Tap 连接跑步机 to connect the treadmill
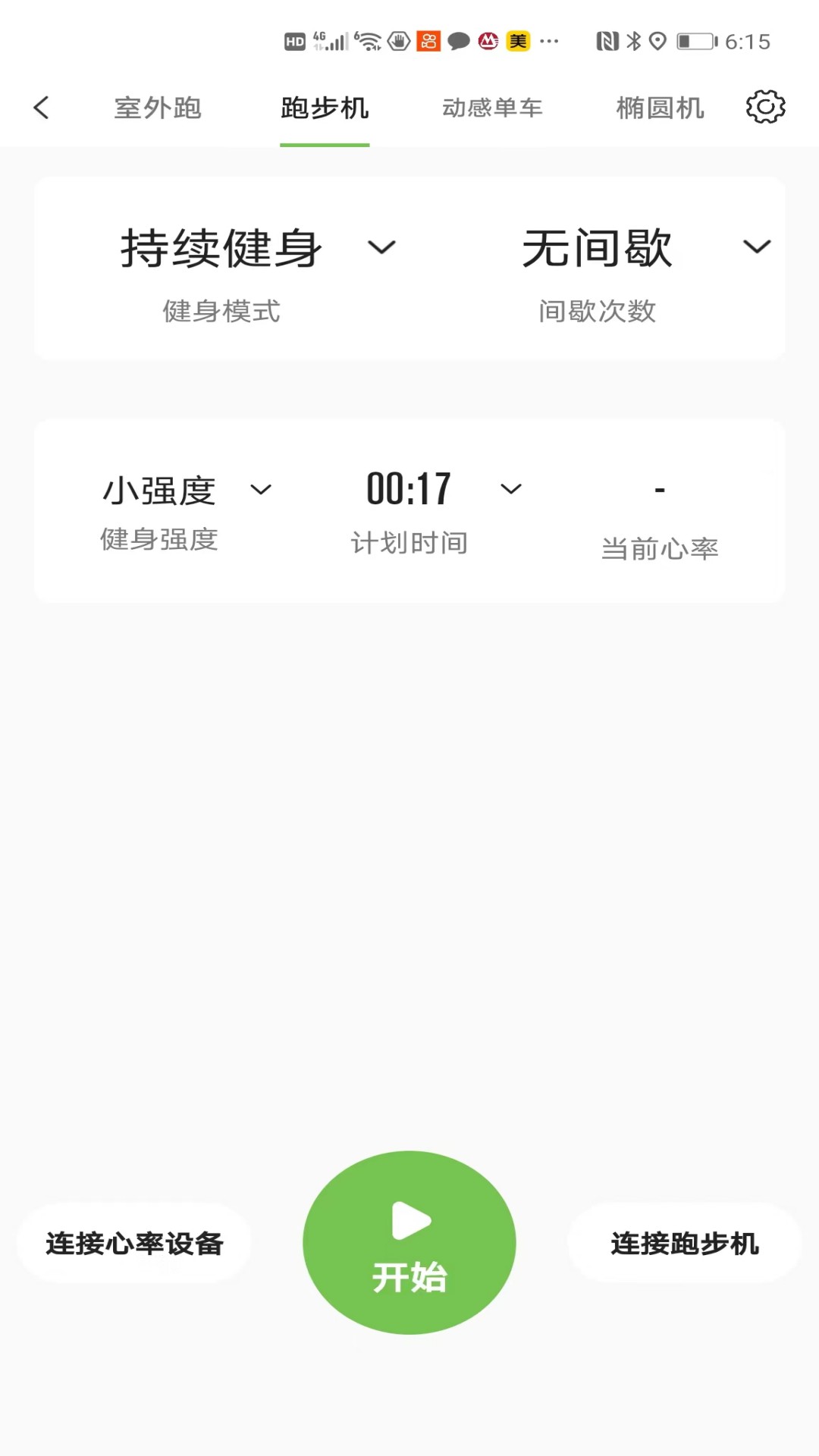Viewport: 819px width, 1456px height. [x=685, y=1244]
